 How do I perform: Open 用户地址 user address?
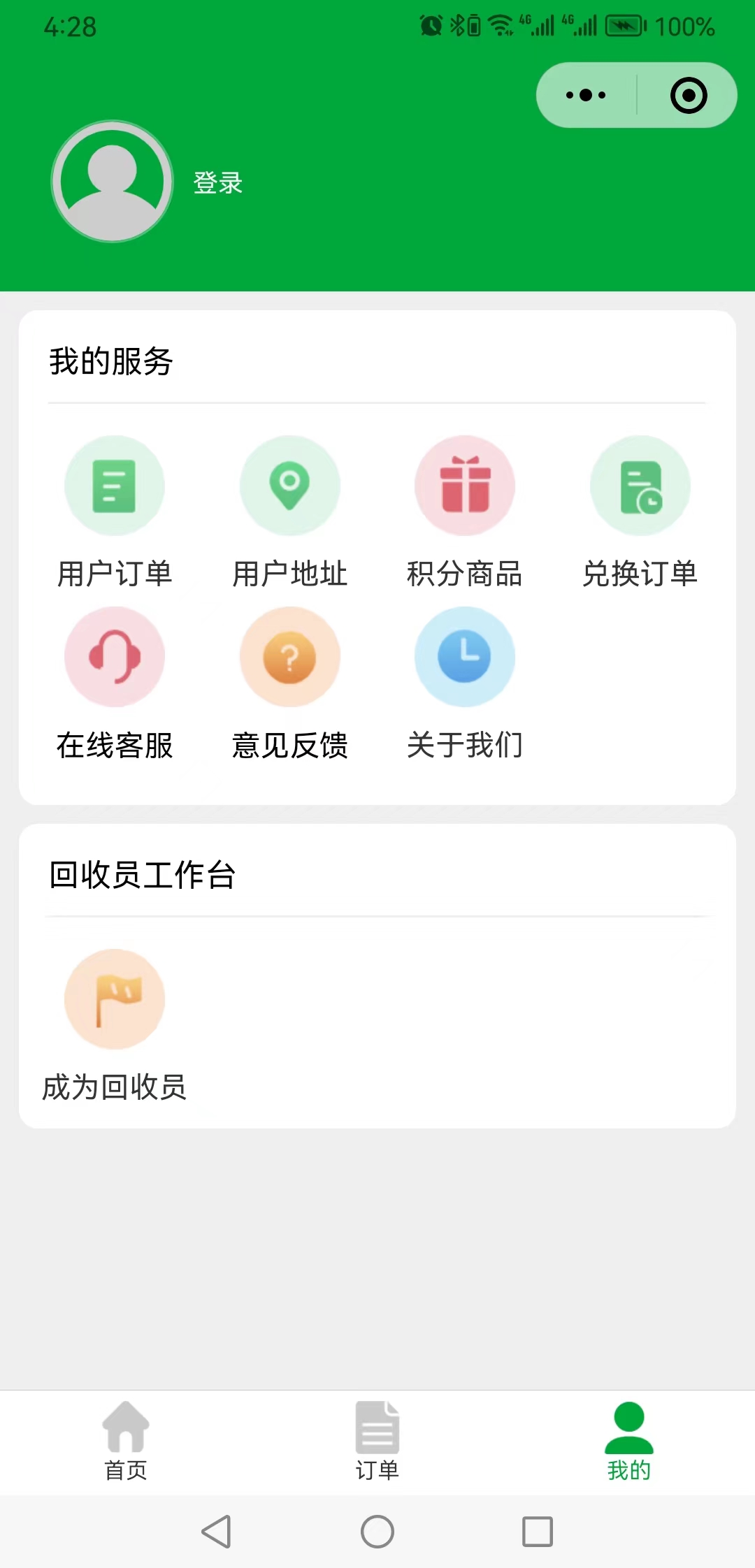point(289,486)
